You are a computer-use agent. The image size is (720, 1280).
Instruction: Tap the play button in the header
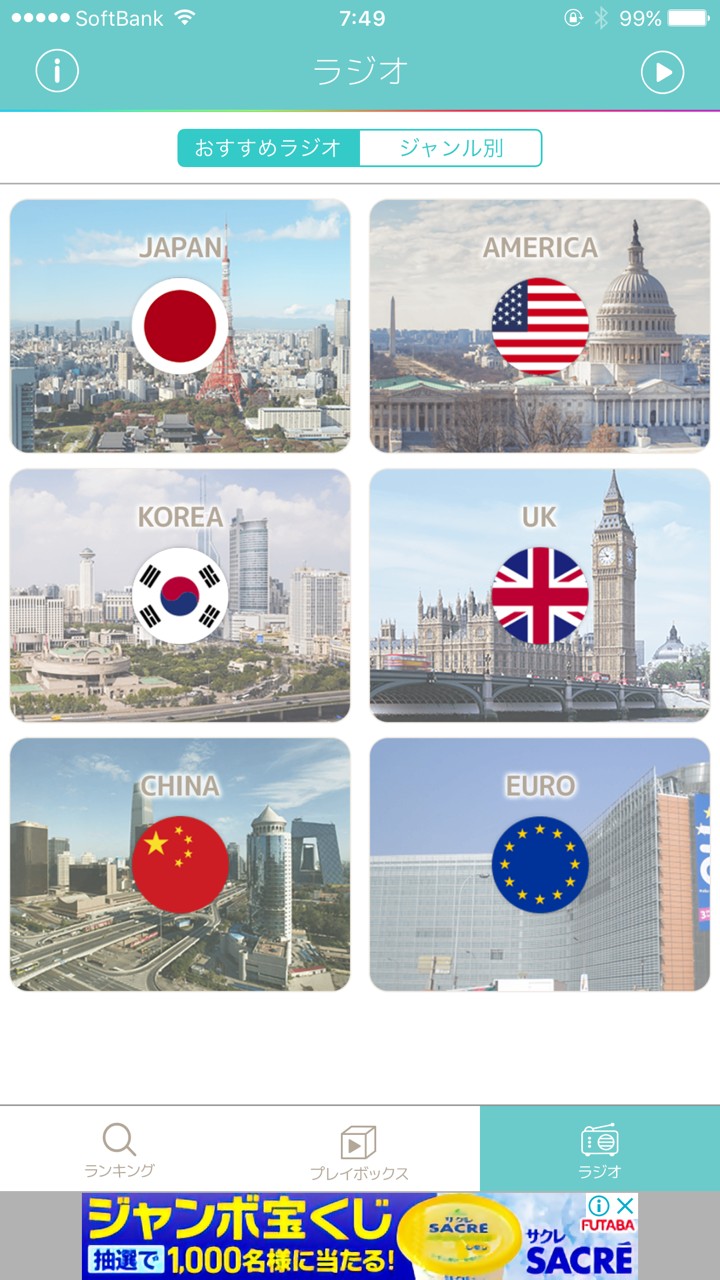(662, 72)
